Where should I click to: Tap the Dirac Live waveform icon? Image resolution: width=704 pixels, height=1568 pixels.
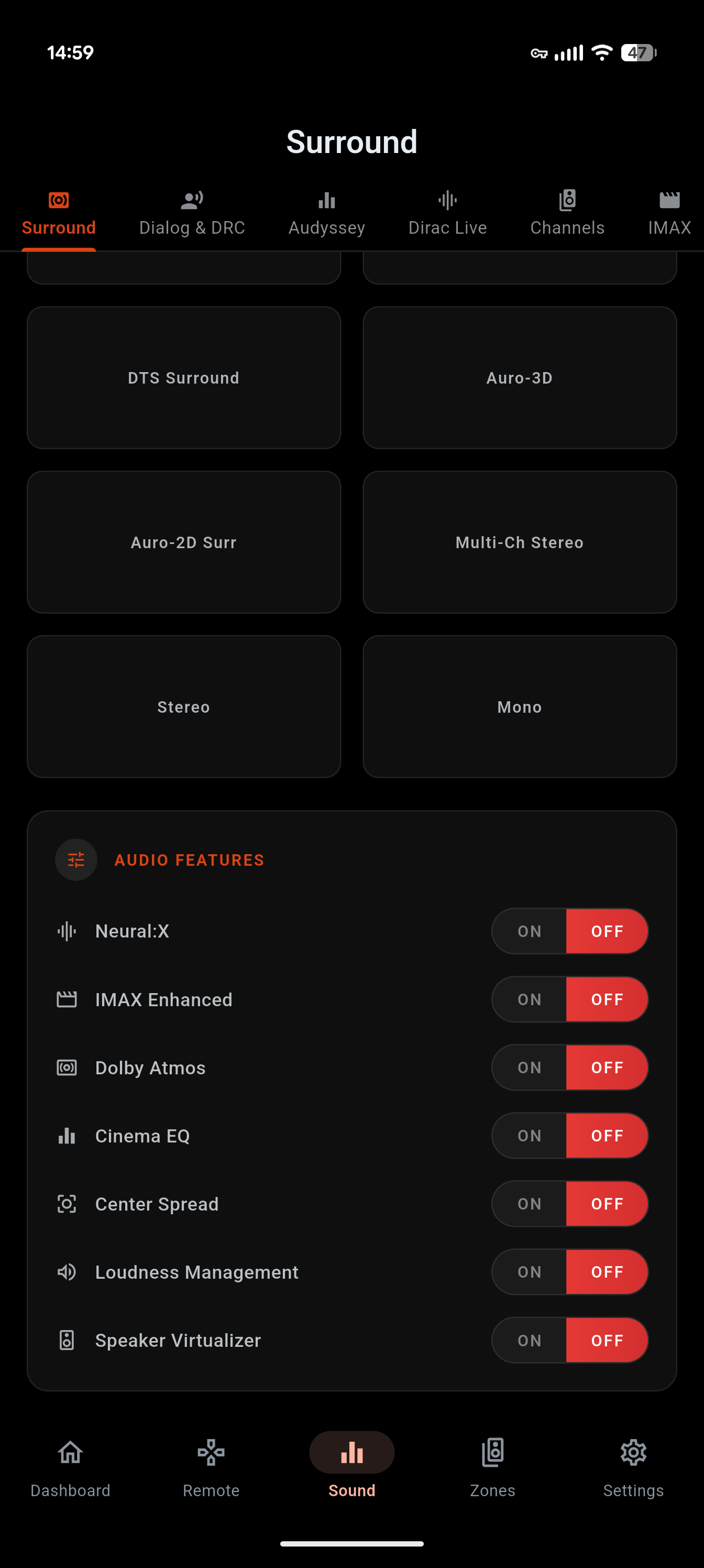(447, 200)
